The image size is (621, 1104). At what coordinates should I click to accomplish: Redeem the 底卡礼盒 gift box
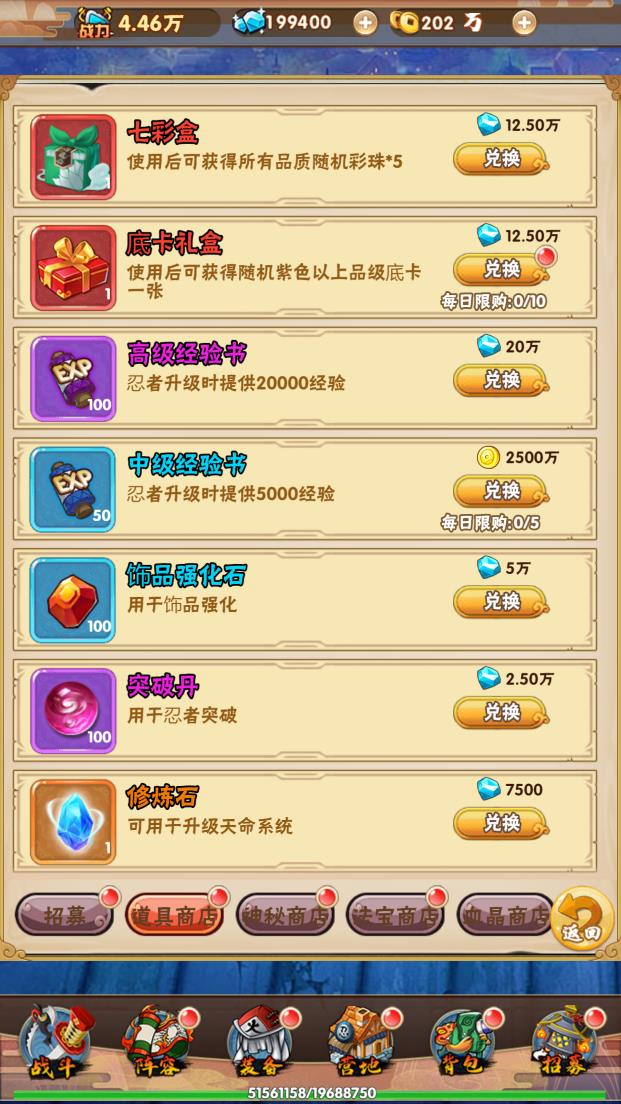point(501,269)
